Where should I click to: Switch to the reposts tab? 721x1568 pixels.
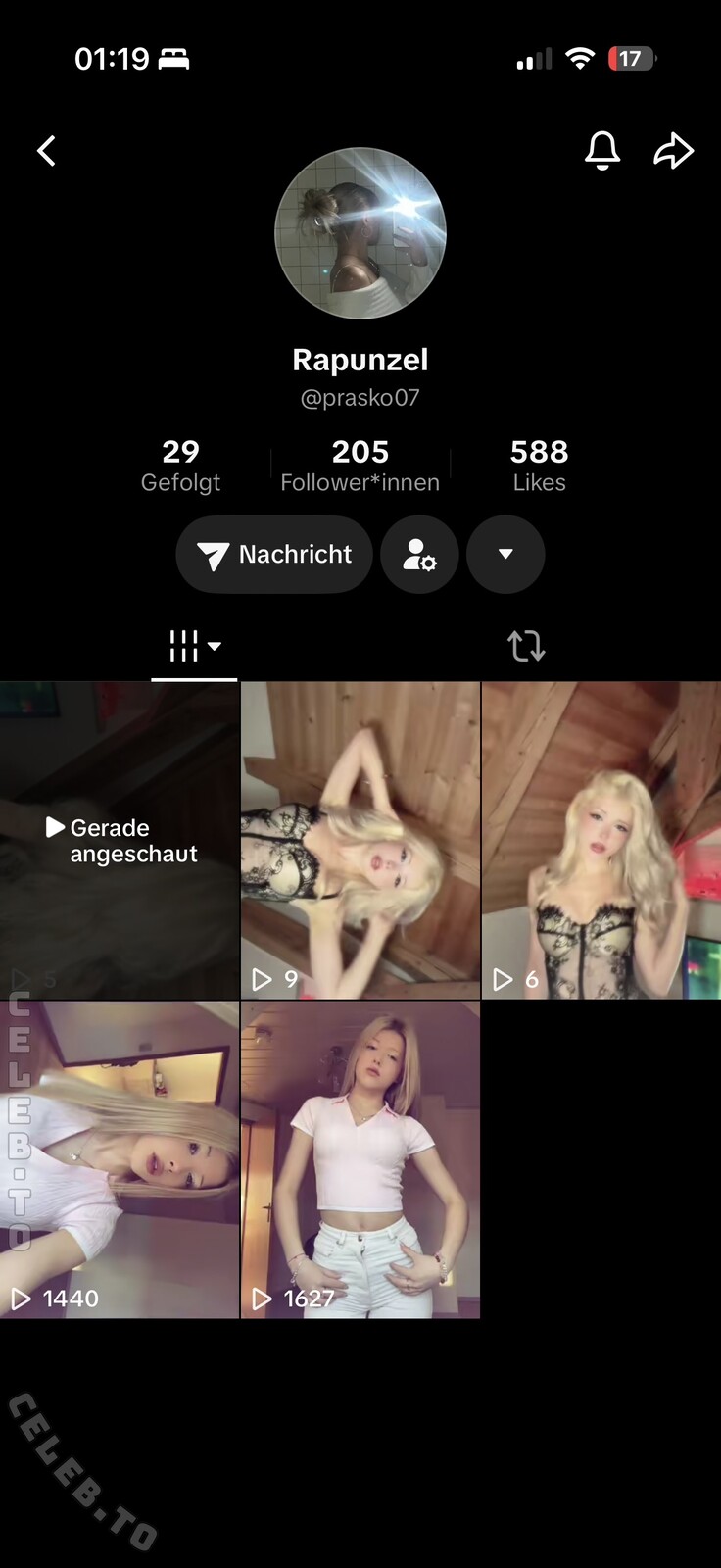(526, 646)
